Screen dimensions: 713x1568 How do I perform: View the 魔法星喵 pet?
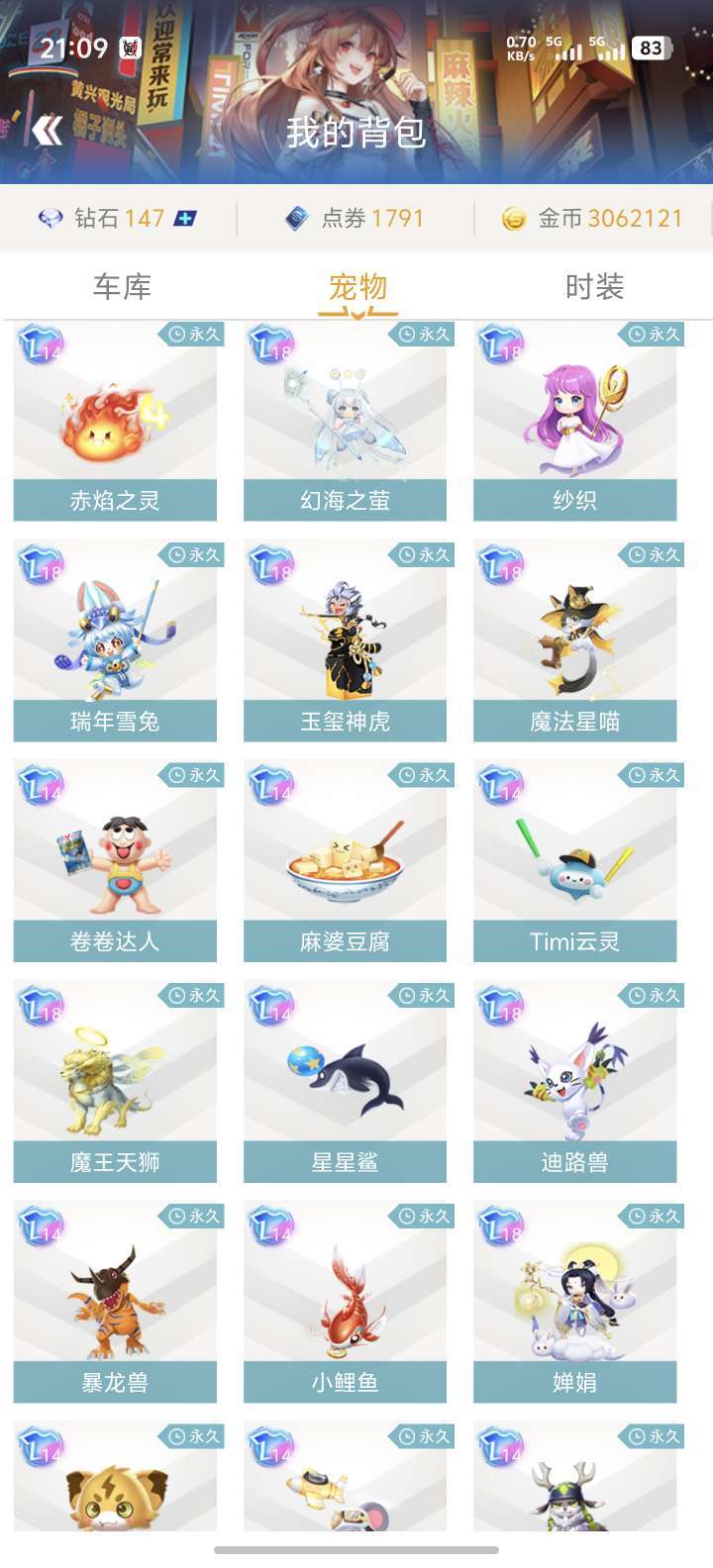(x=575, y=642)
